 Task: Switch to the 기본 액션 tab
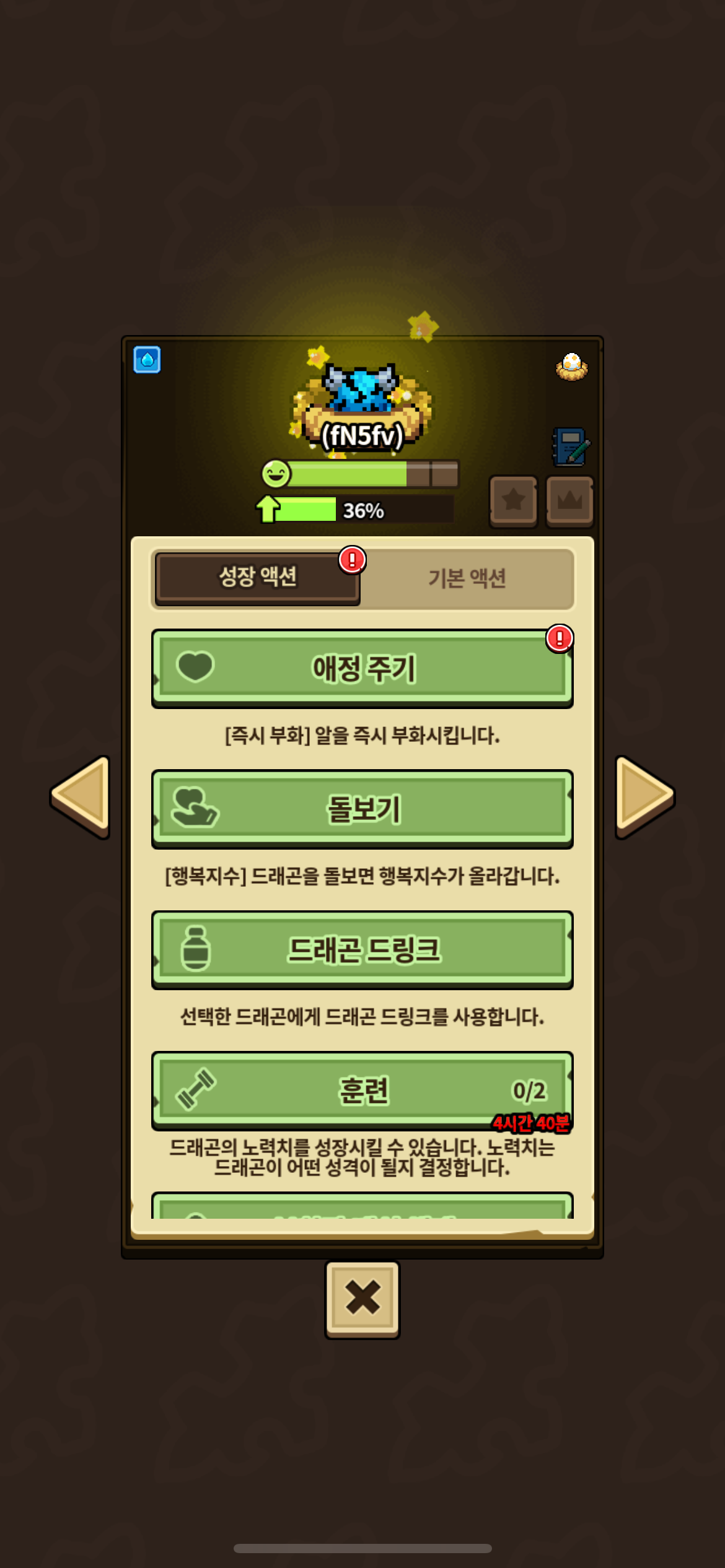click(x=467, y=578)
